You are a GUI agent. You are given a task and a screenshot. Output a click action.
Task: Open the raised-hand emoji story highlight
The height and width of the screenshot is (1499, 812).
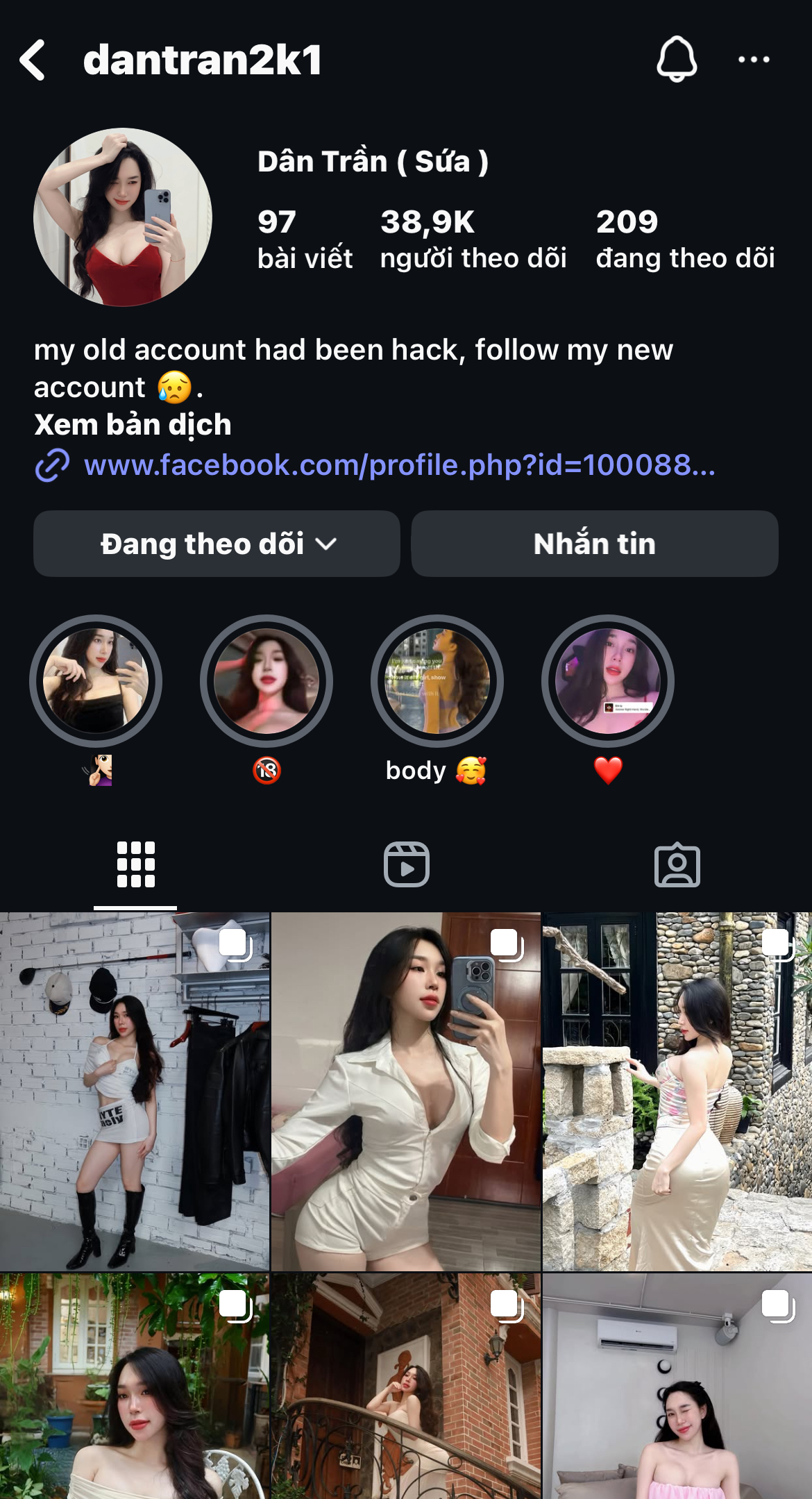click(x=96, y=681)
